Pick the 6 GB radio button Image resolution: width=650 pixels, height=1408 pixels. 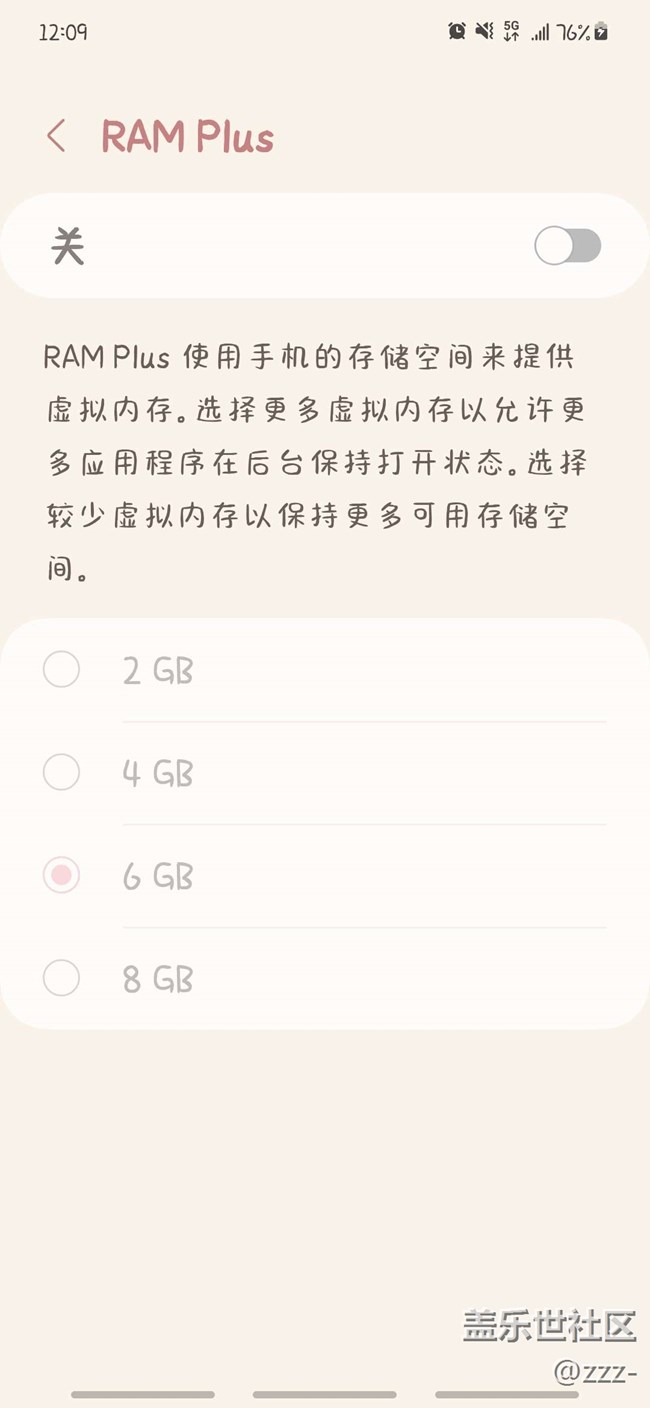coord(62,876)
